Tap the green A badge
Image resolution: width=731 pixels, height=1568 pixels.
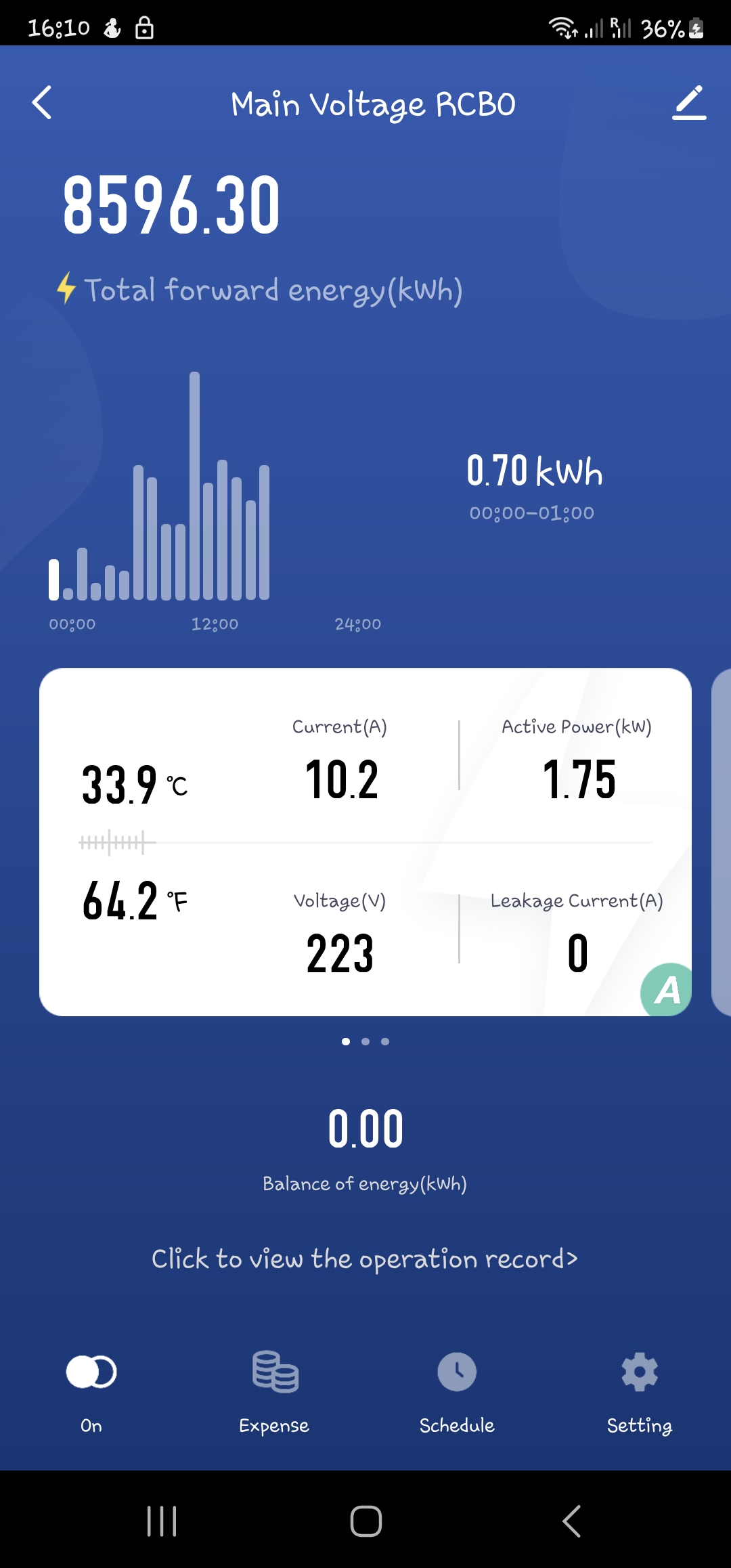(x=667, y=990)
